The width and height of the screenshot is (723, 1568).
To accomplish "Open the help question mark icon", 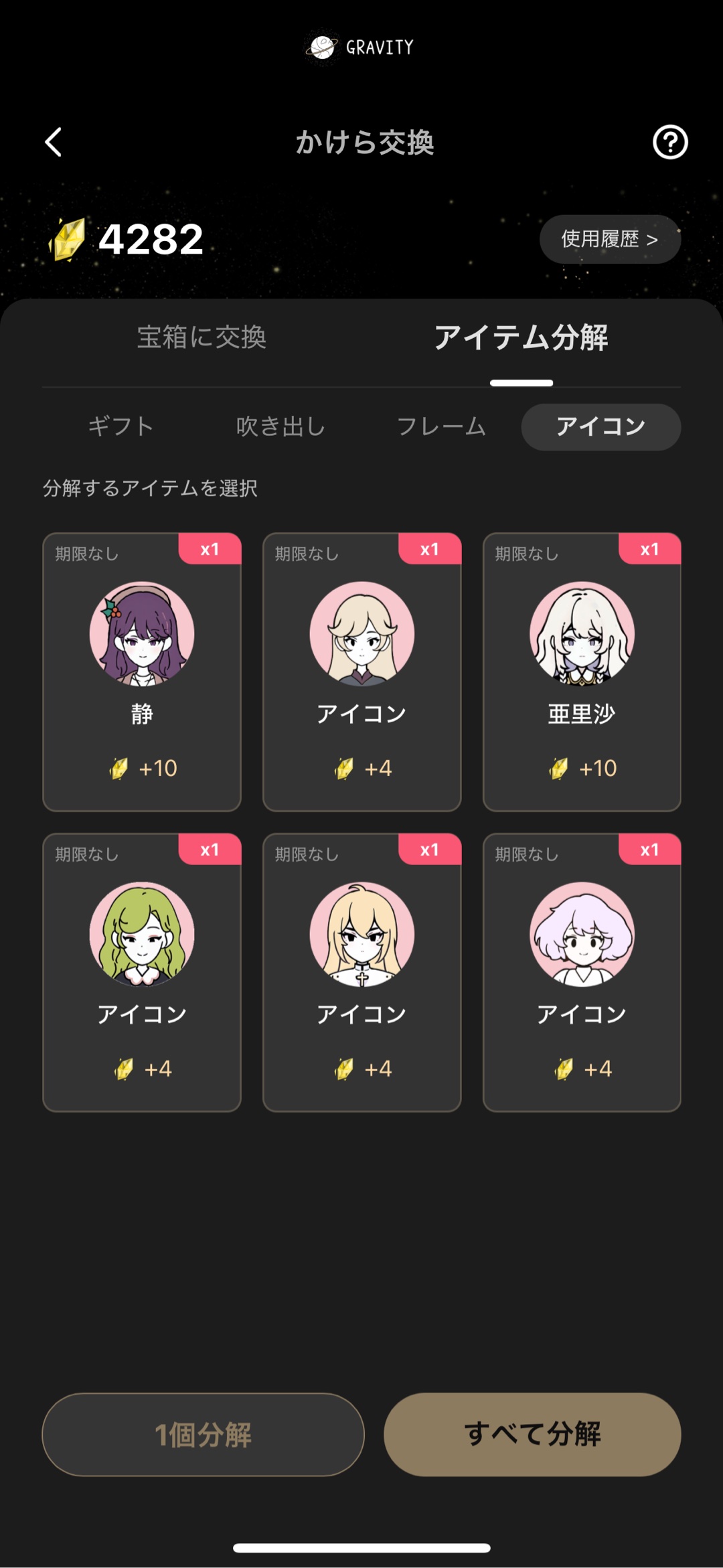I will pos(670,142).
